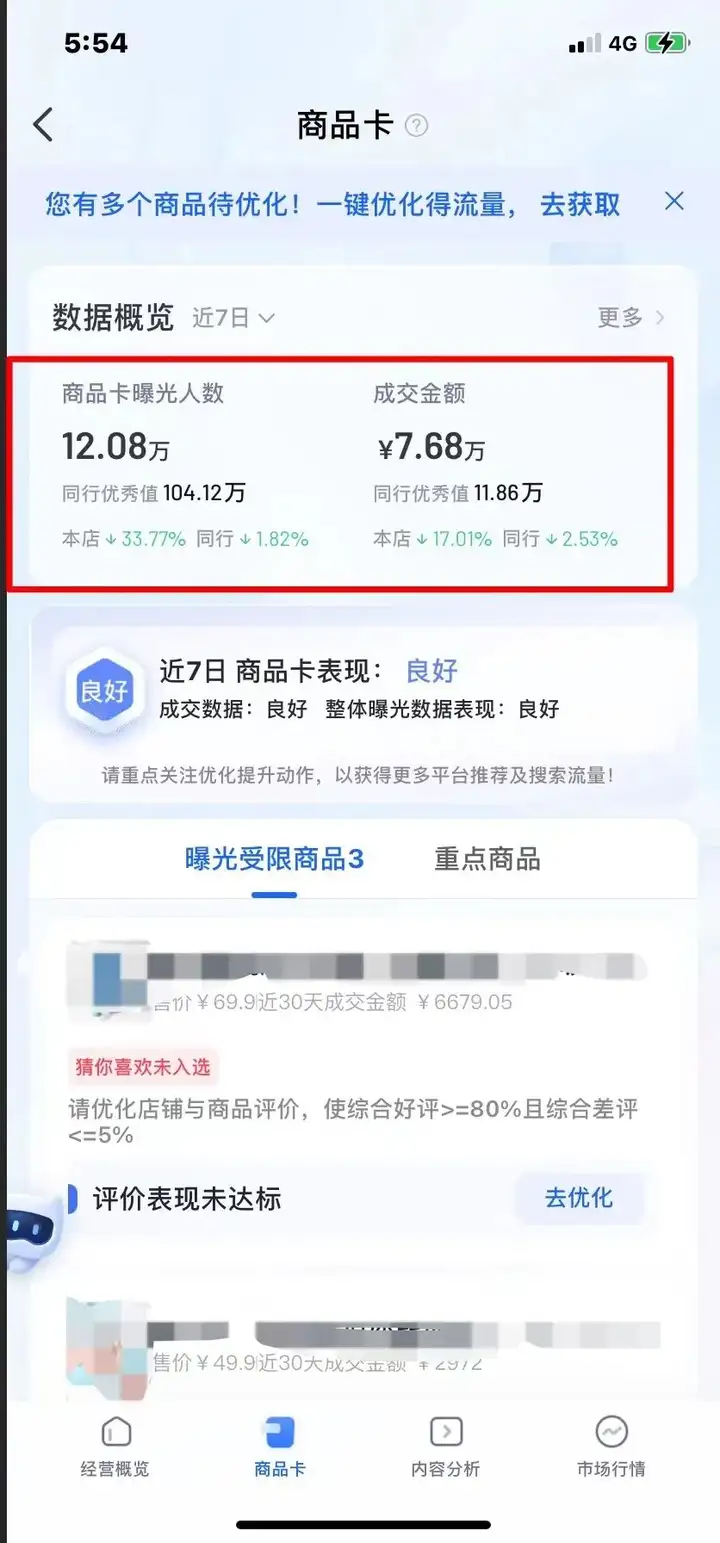Go back using the top-left arrow
This screenshot has height=1543, width=720.
click(42, 126)
